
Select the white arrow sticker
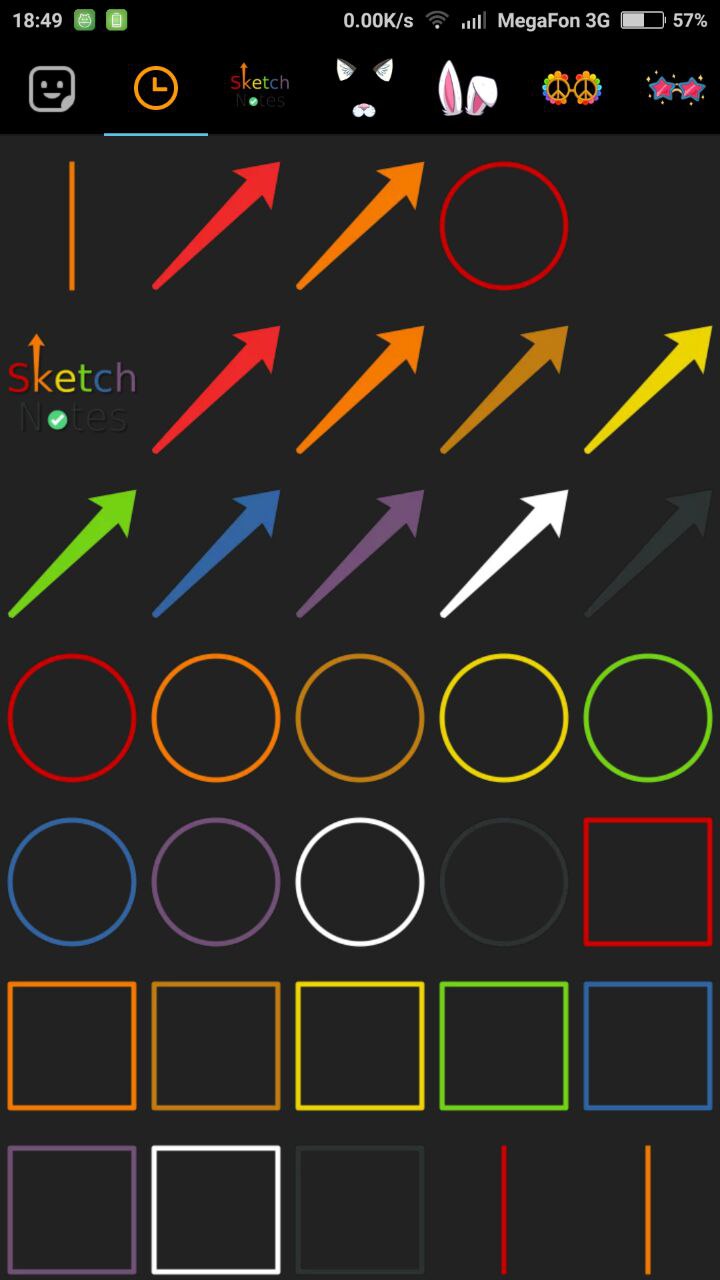[x=504, y=554]
